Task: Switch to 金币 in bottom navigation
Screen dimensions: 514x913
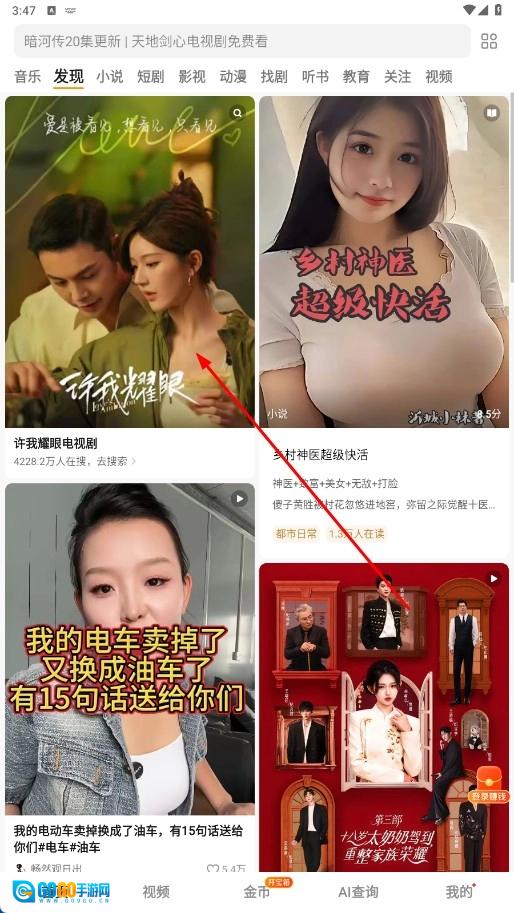Action: pos(257,891)
